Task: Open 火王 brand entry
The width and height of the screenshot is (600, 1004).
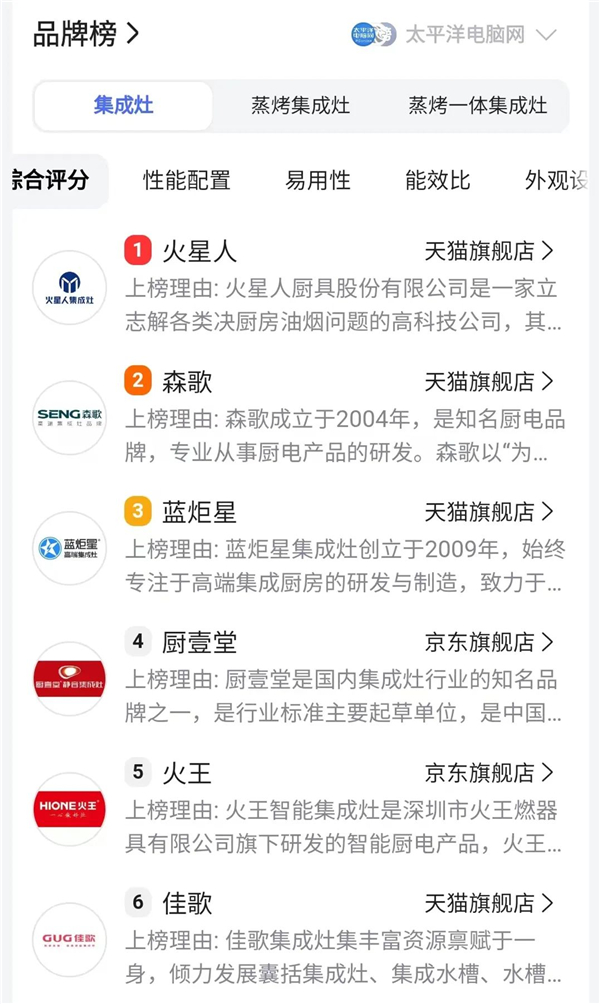Action: (187, 773)
